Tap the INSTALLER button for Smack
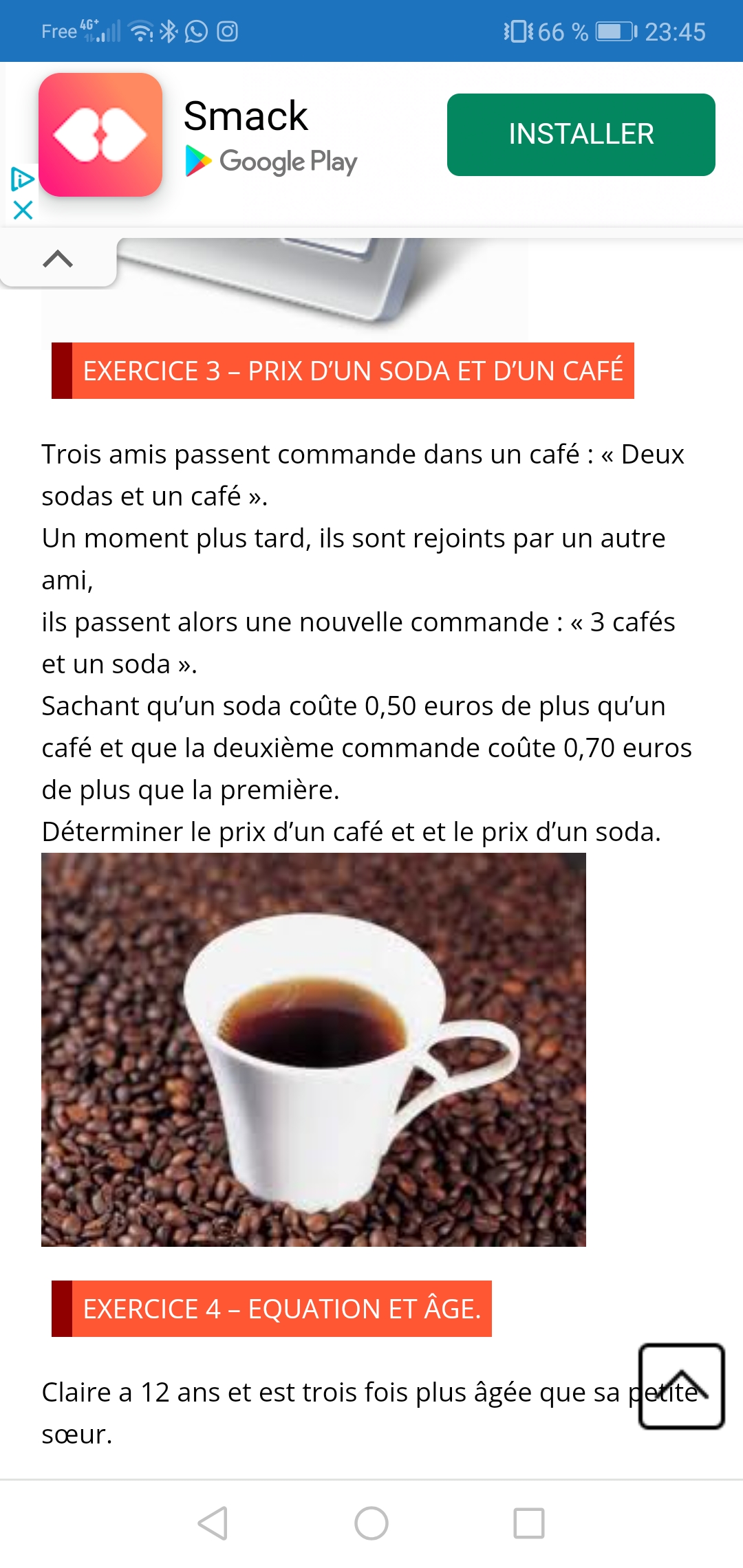The height and width of the screenshot is (1568, 743). (x=581, y=135)
